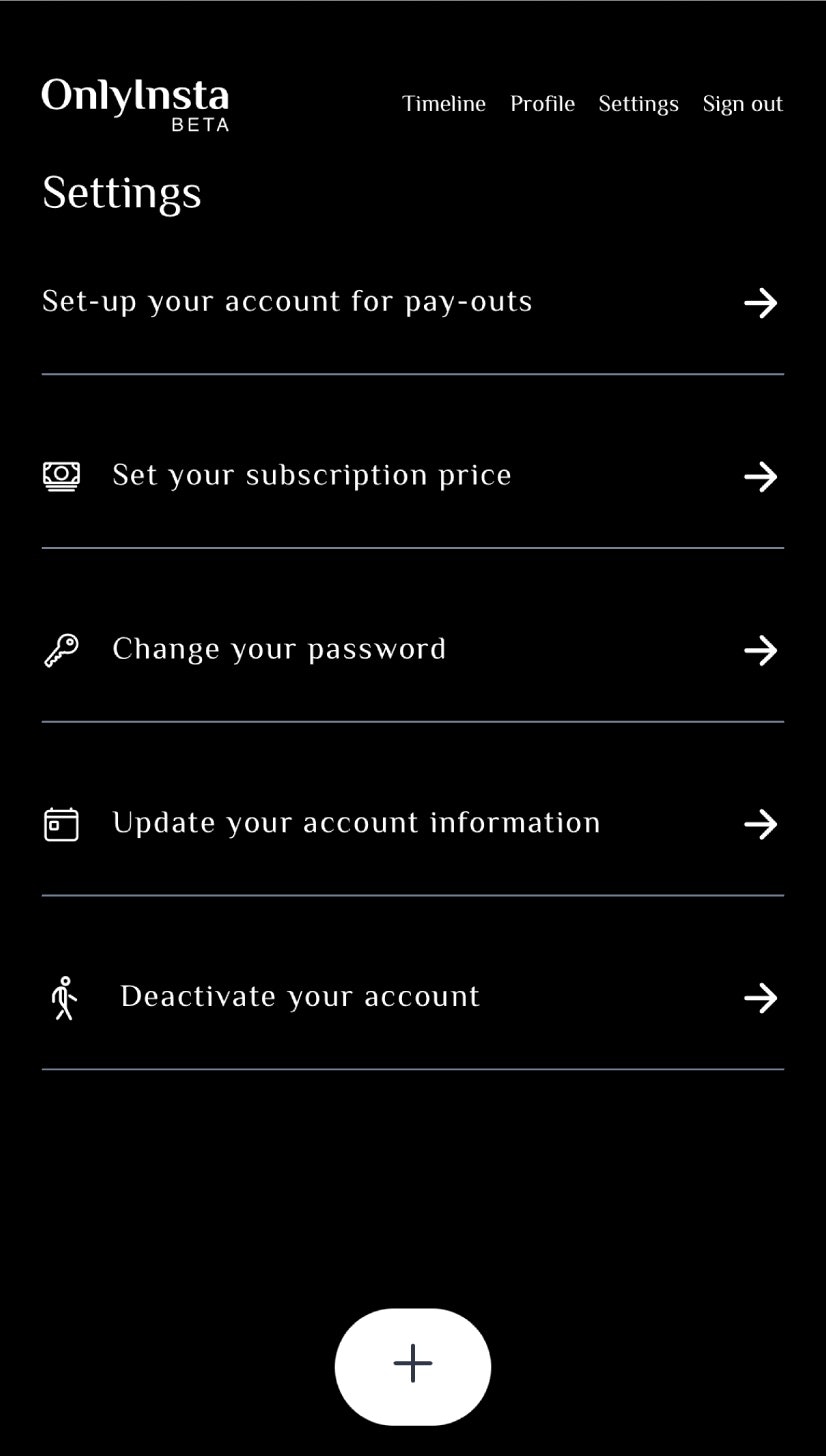Viewport: 826px width, 1456px height.
Task: Select the key icon for password settings
Action: 61,649
